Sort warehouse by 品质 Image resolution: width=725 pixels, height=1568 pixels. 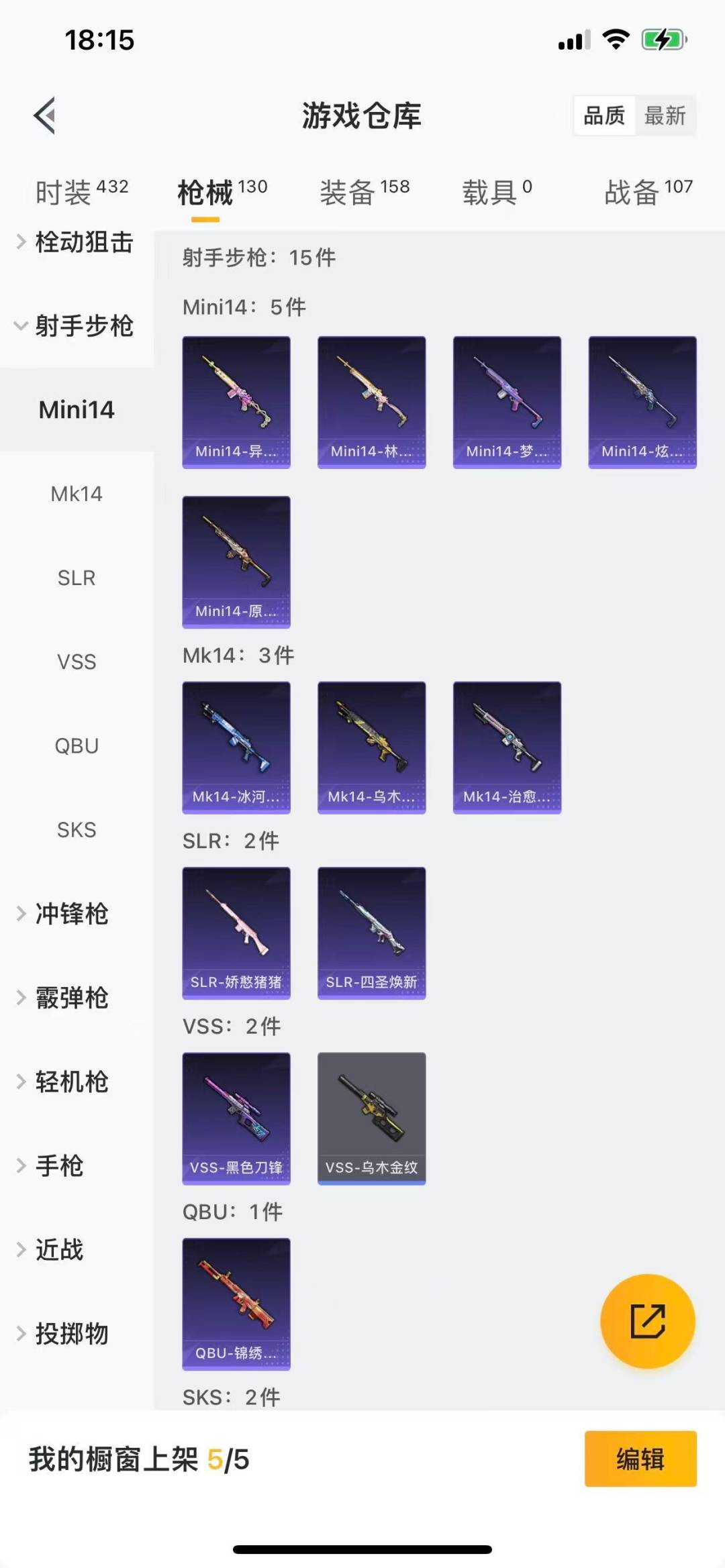(x=604, y=116)
